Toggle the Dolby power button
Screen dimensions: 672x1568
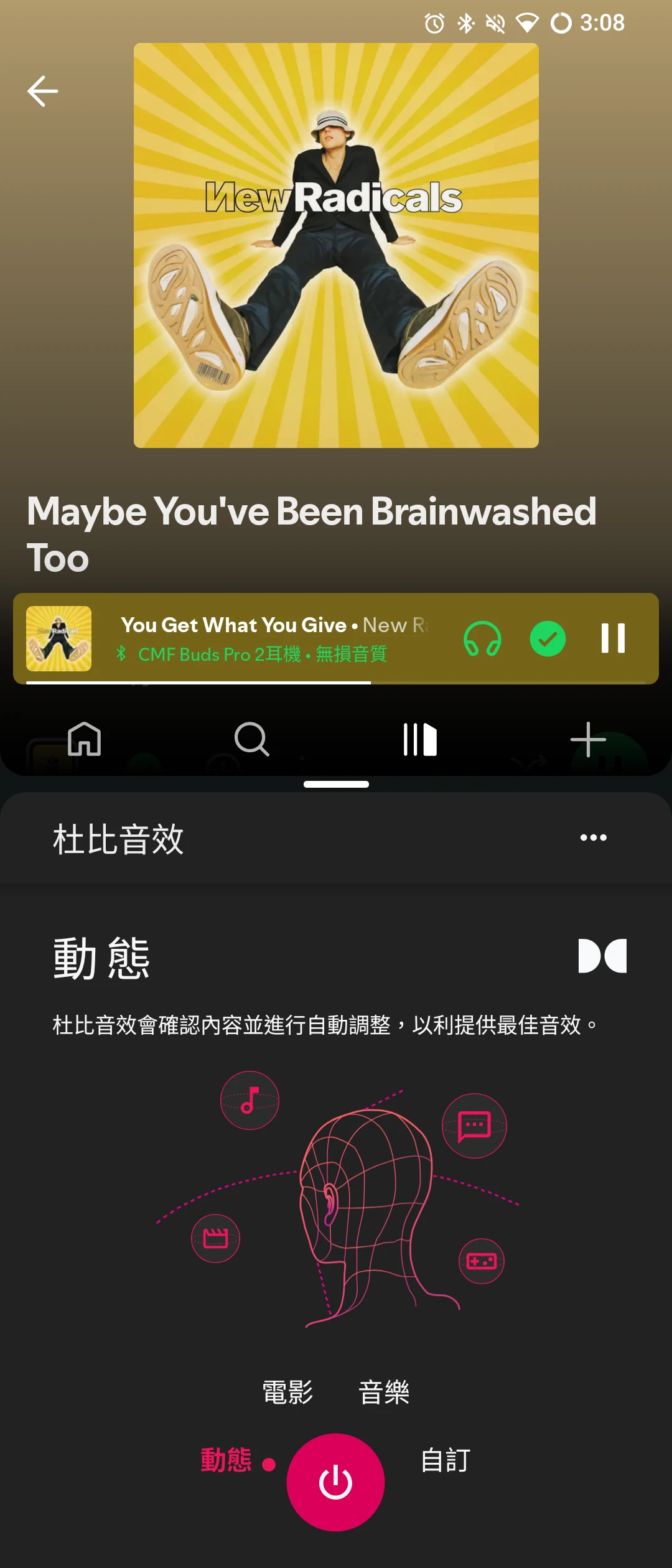[335, 1482]
